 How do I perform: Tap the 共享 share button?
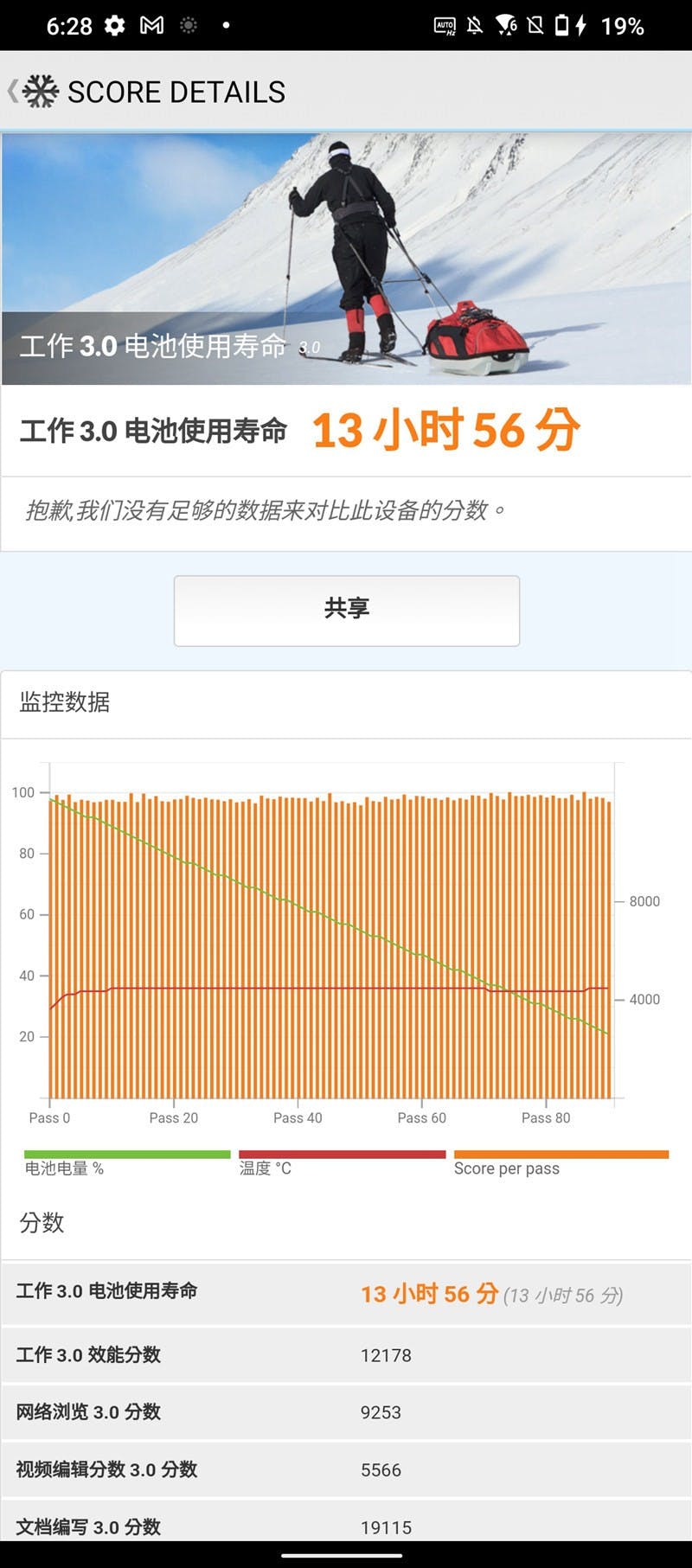[346, 610]
